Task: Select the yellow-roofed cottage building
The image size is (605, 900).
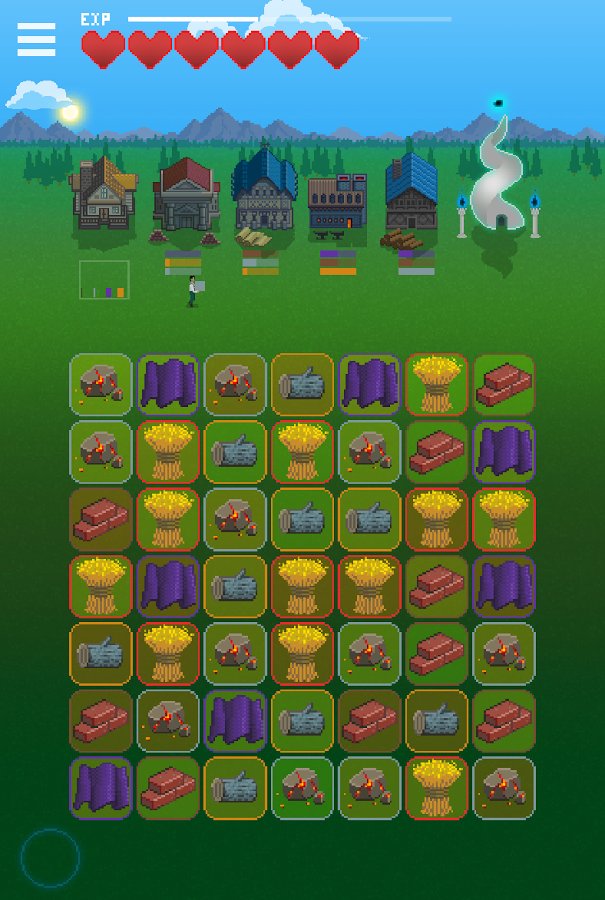Action: tap(102, 193)
